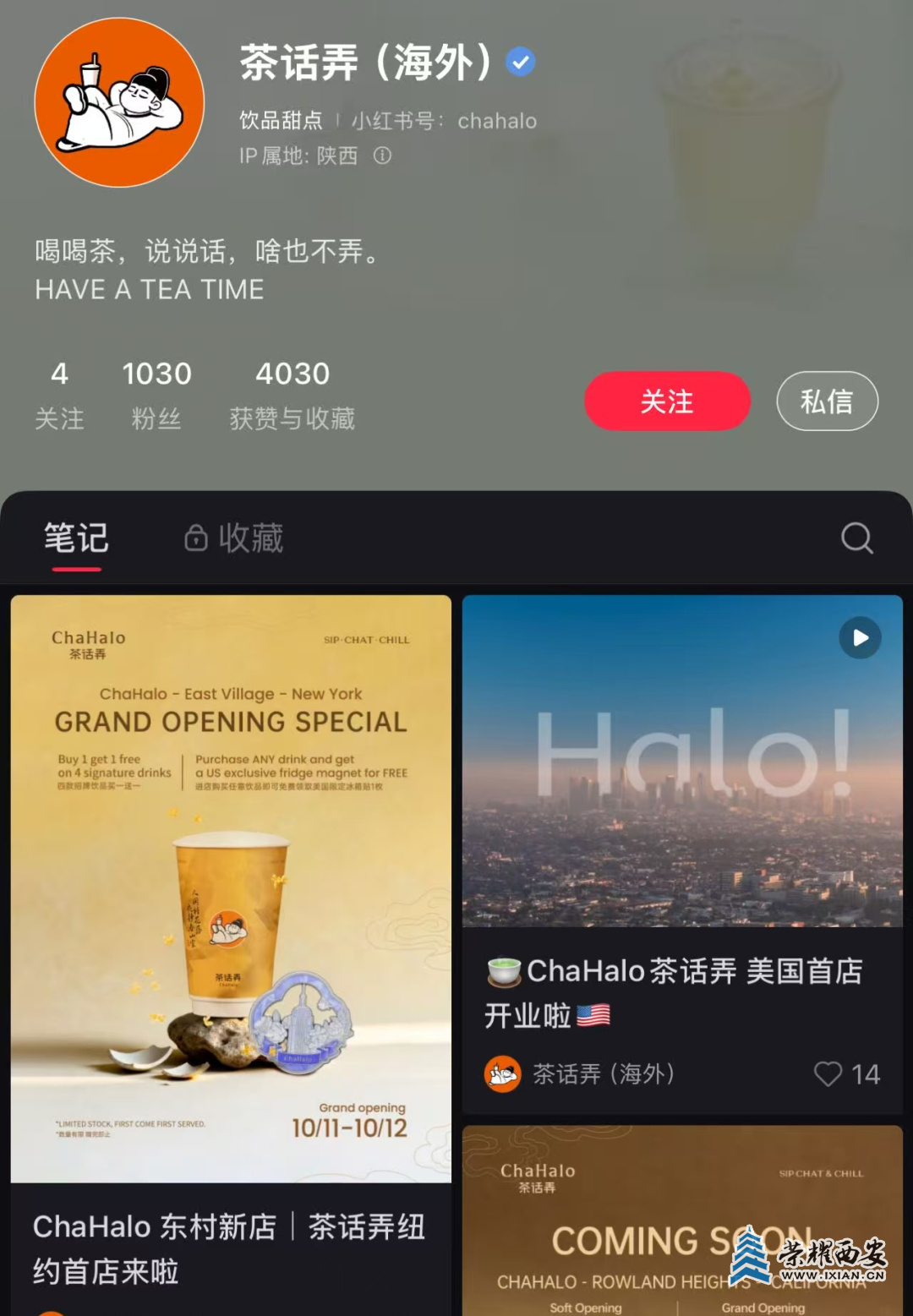Open the 收藏 tab

pos(234,538)
